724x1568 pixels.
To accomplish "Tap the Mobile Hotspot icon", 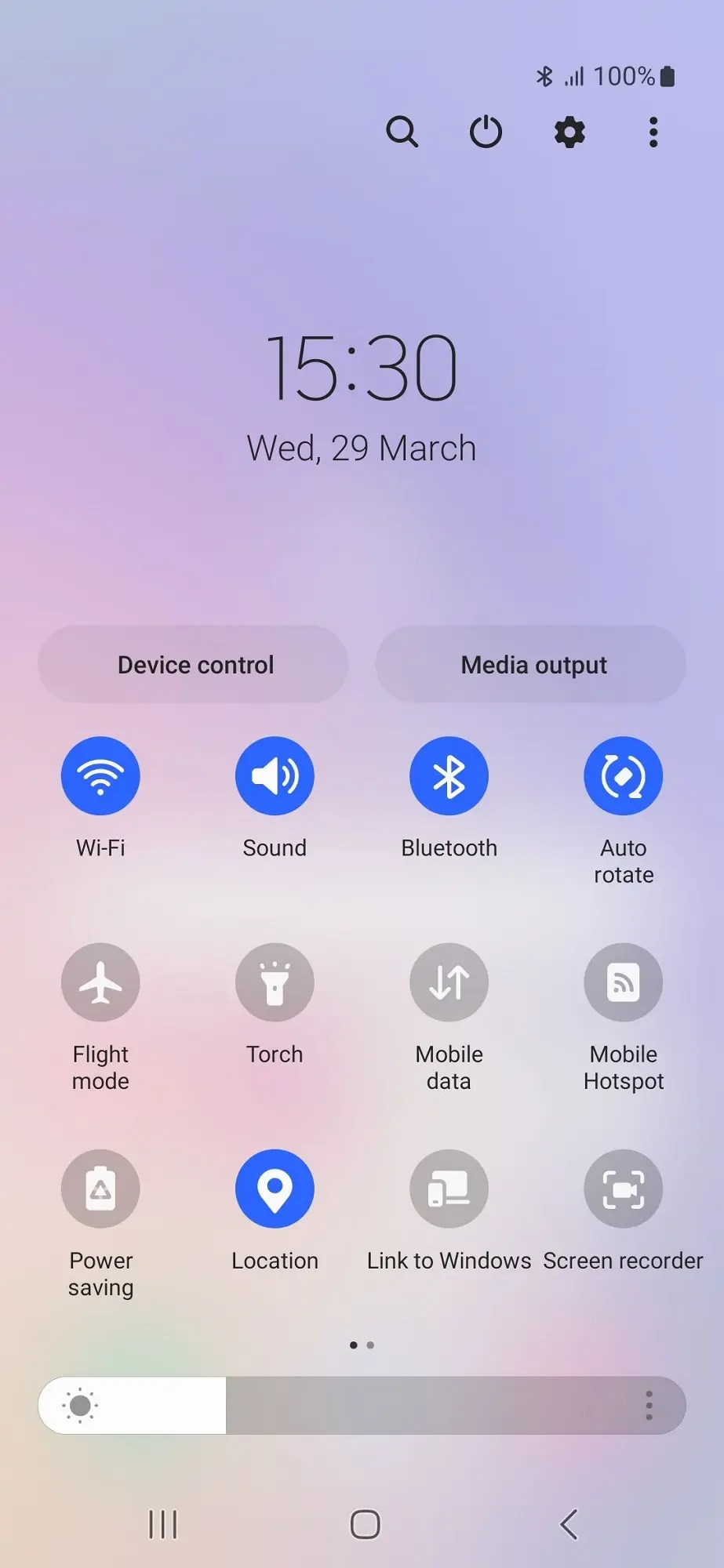I will (x=623, y=982).
